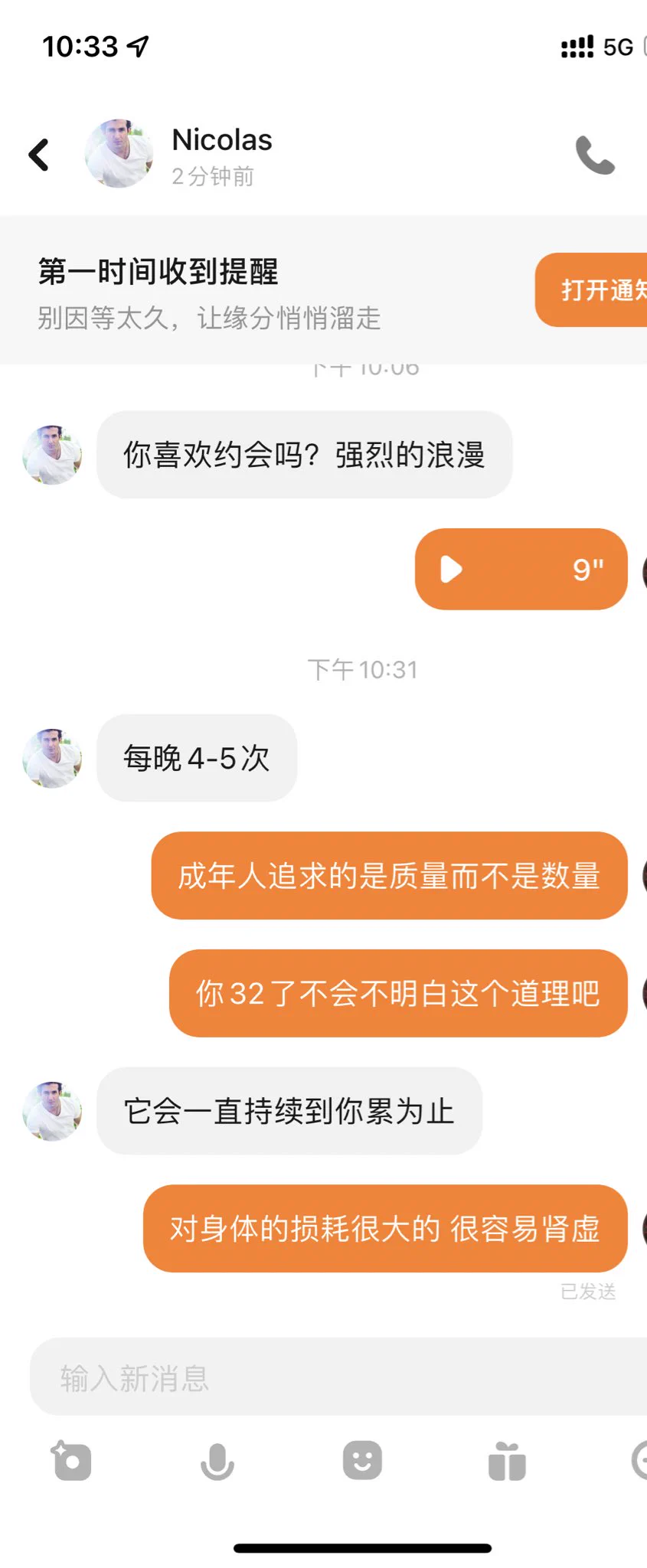Open Nicolas's profile picture in header
The width and height of the screenshot is (647, 1568).
(x=119, y=154)
